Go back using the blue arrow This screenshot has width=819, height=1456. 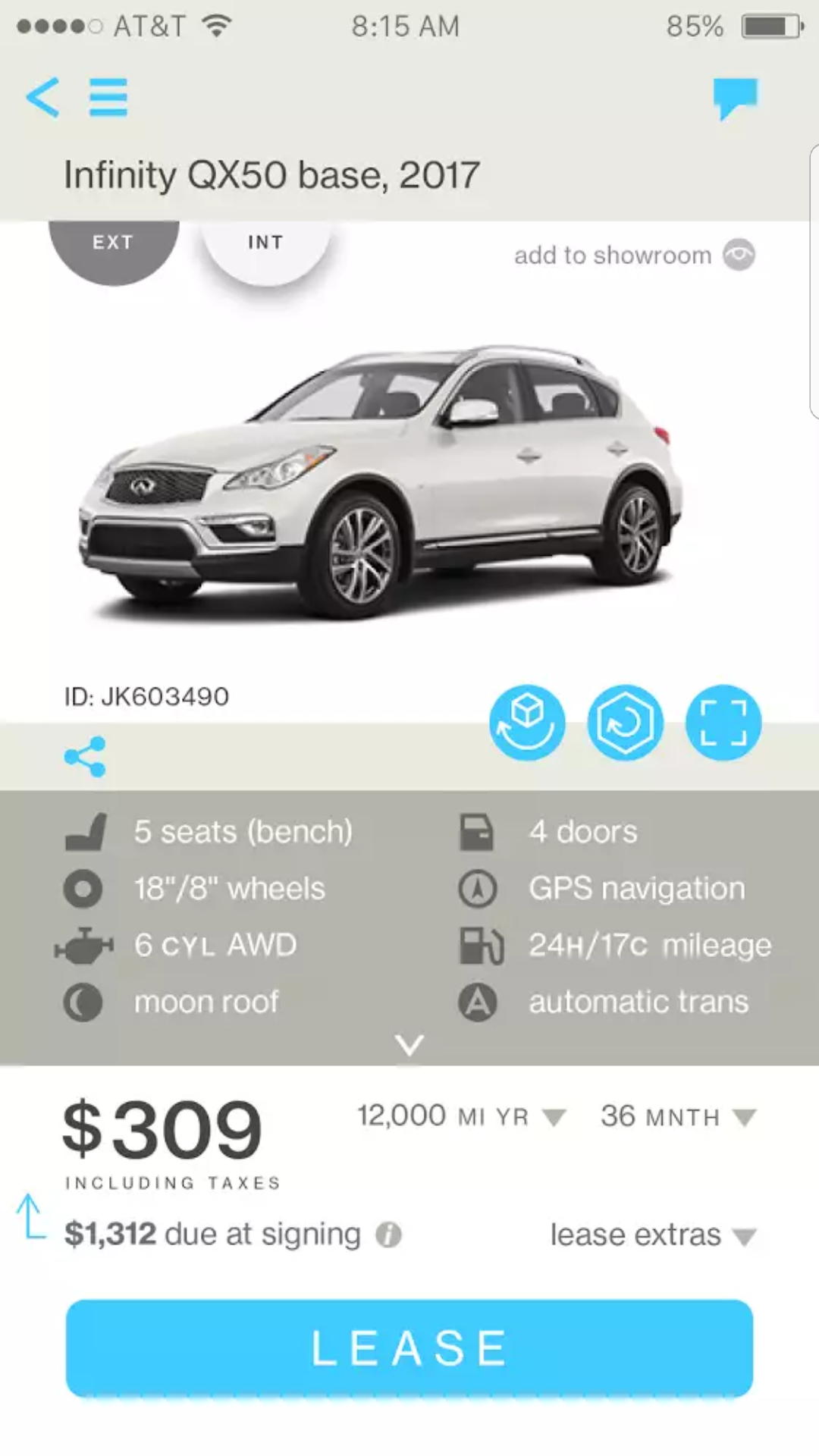[x=42, y=97]
